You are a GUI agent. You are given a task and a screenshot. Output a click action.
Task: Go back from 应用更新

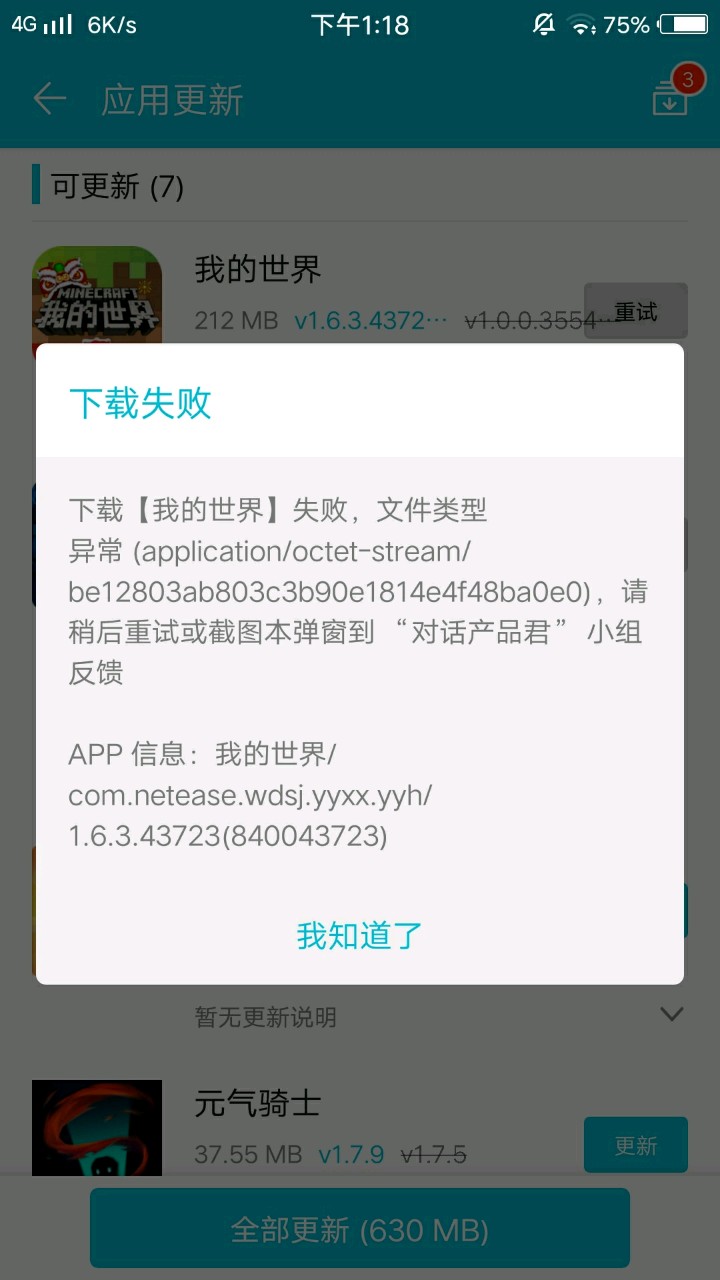point(49,99)
